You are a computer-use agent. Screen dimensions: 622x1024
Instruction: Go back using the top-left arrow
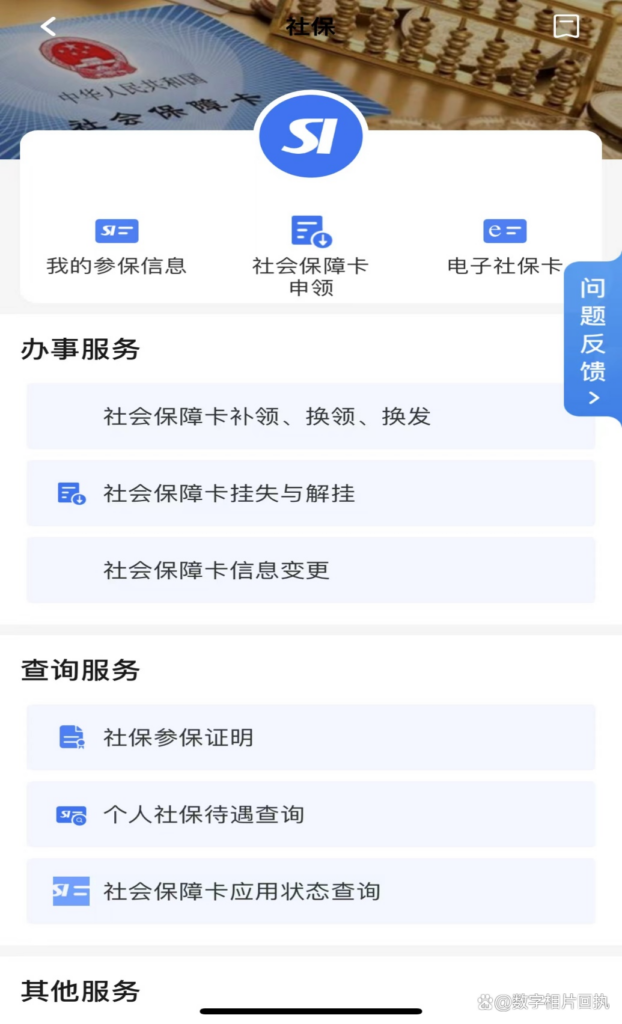pos(48,26)
